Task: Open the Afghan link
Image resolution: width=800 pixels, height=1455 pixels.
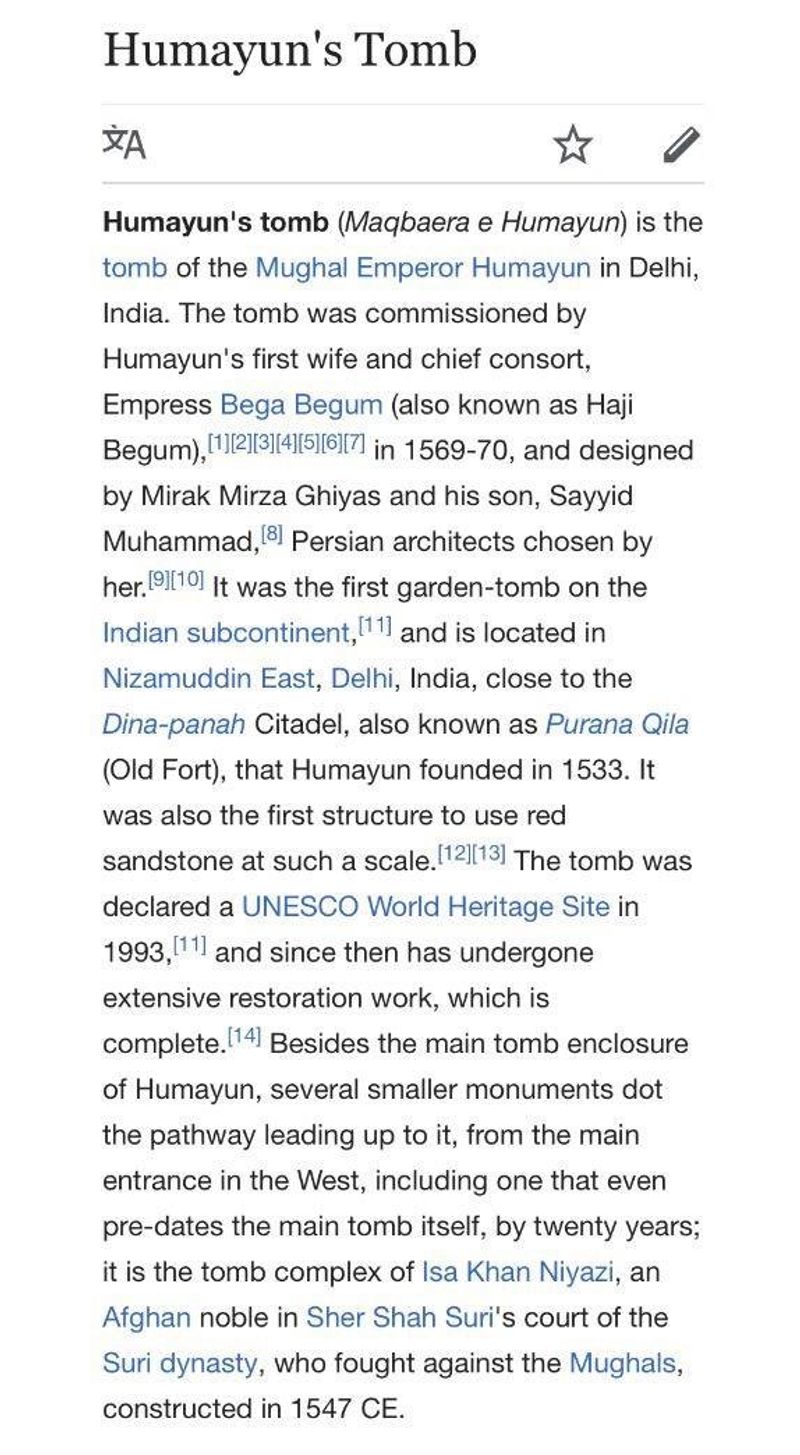Action: click(x=147, y=1317)
